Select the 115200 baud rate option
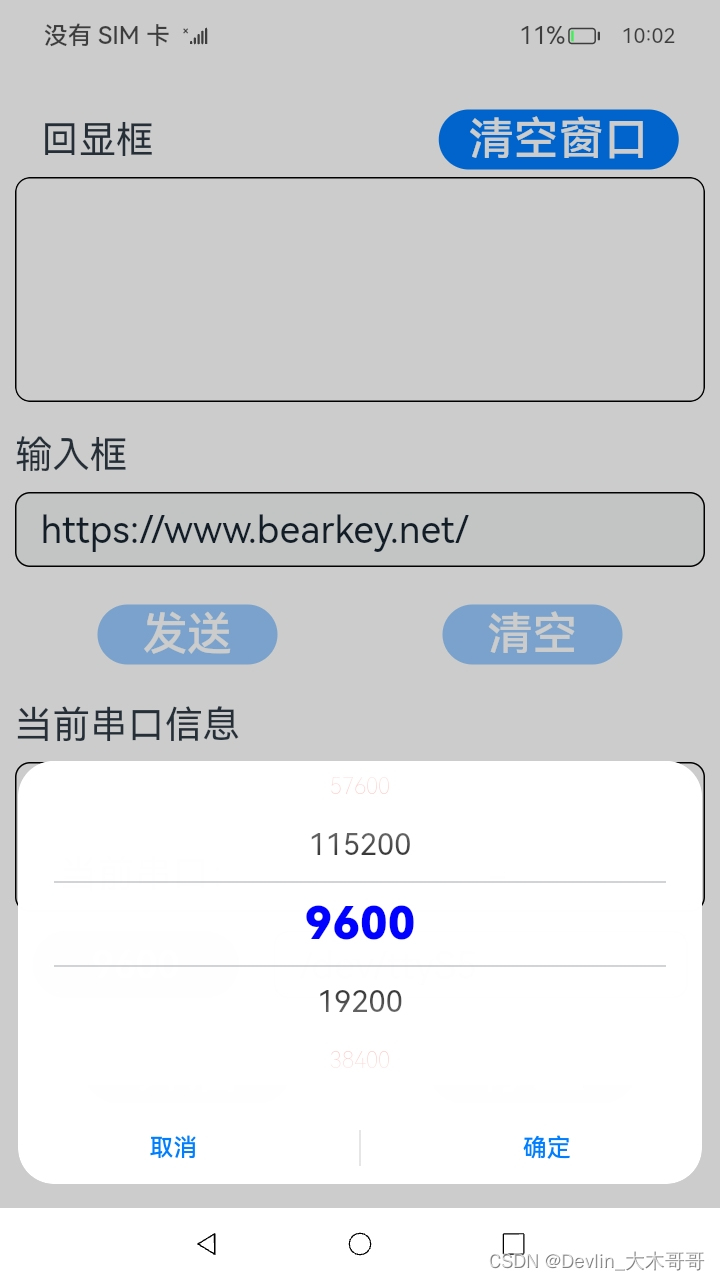Screen dimensions: 720x1280 click(360, 845)
